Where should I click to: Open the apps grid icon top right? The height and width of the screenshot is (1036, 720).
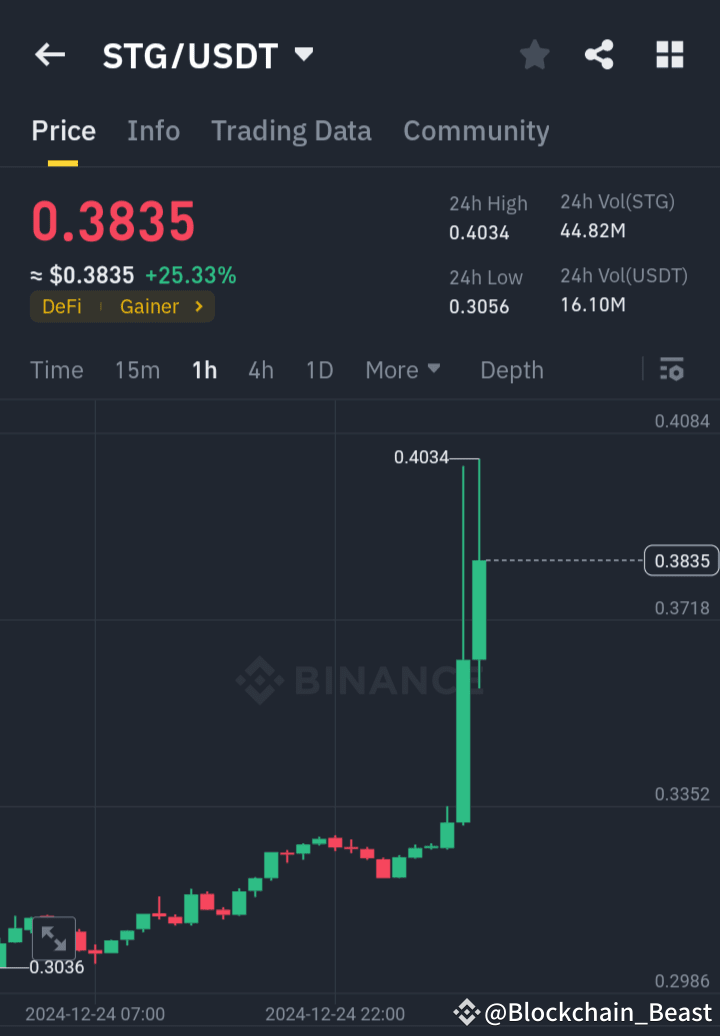pos(669,55)
